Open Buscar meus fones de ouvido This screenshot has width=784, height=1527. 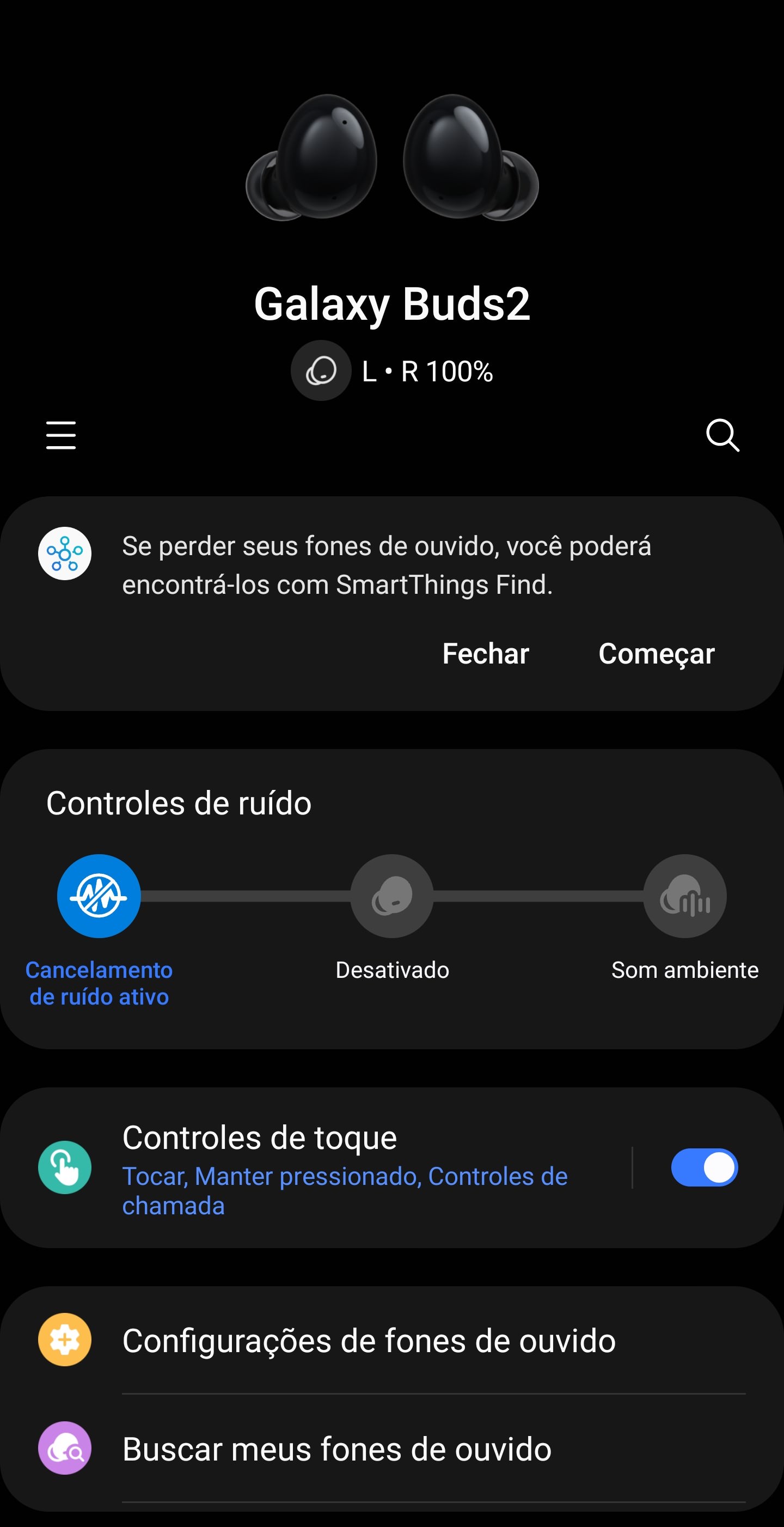[336, 1449]
